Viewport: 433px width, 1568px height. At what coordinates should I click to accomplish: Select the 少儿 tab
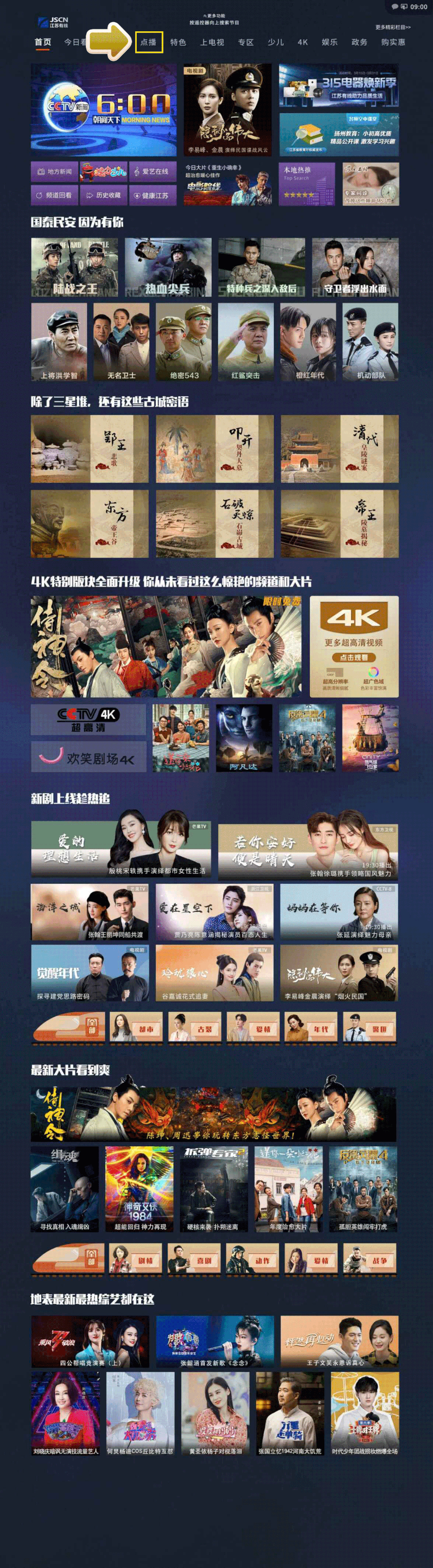coord(275,42)
